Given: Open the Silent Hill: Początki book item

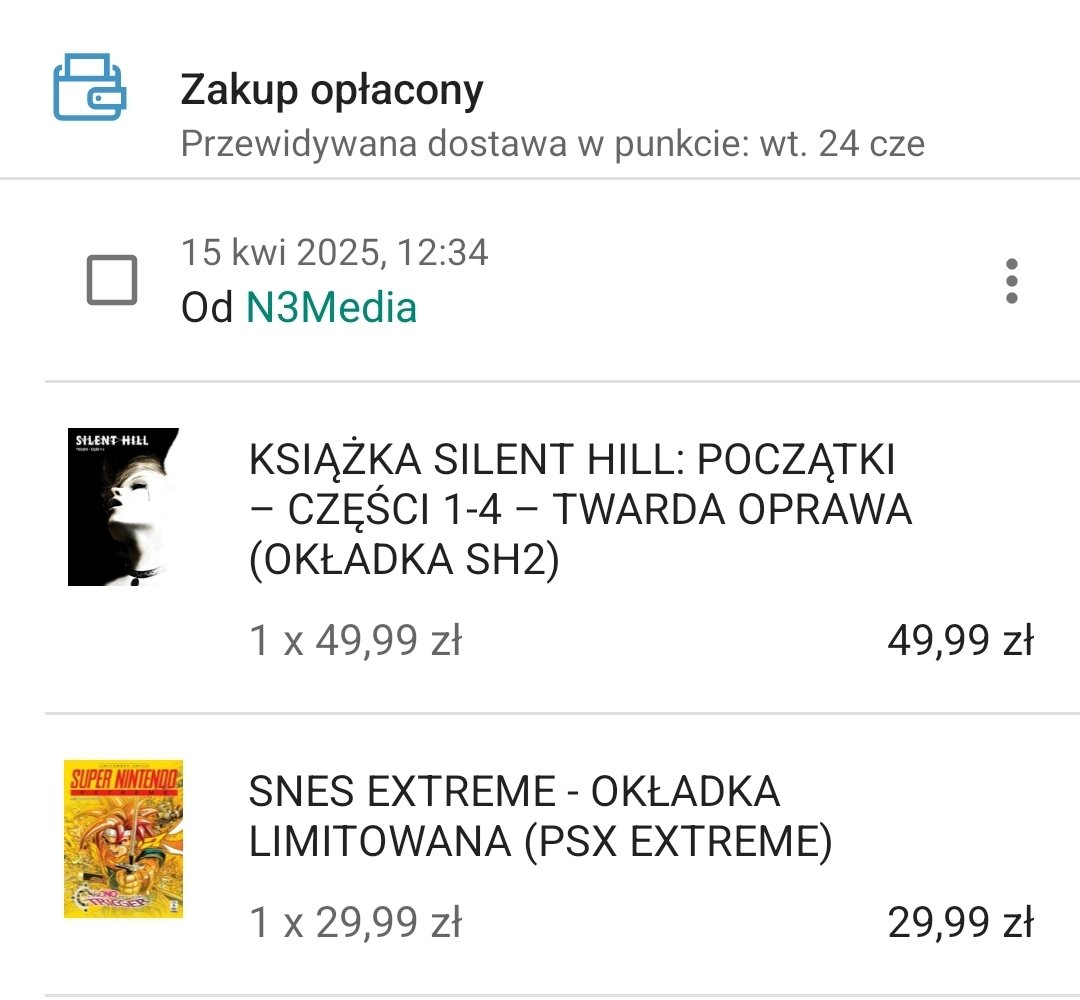Looking at the screenshot, I should [579, 510].
